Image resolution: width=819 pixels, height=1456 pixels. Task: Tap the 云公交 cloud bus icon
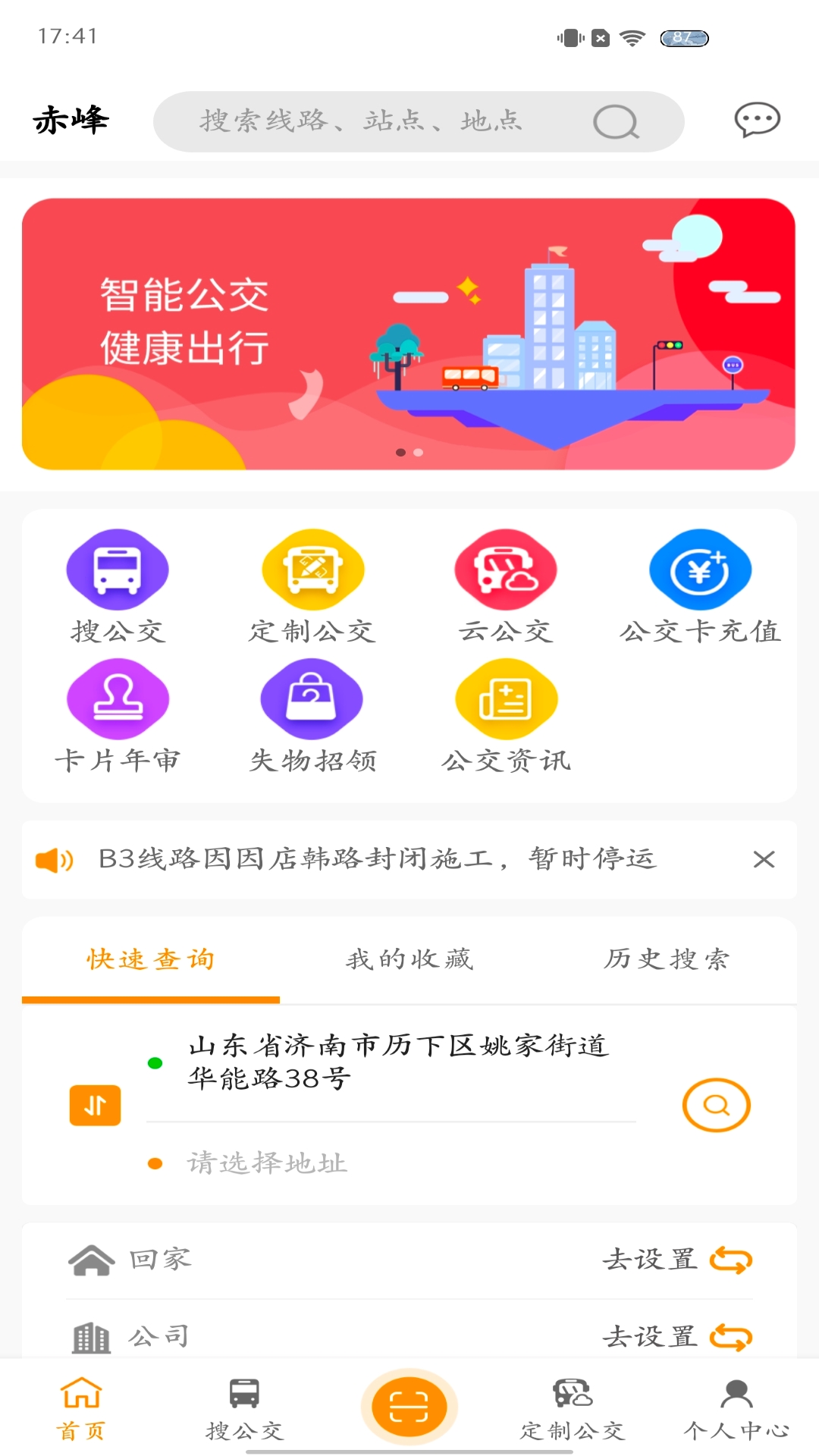507,569
